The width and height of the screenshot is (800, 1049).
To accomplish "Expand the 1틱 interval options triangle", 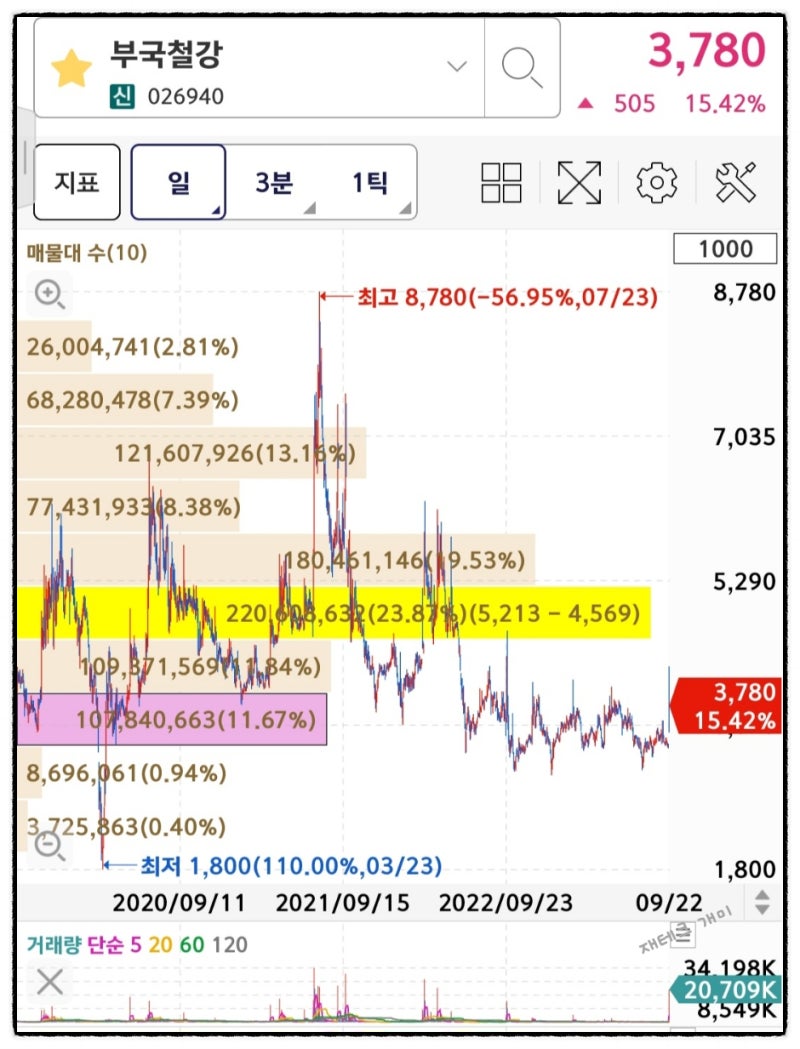I will pyautogui.click(x=404, y=207).
